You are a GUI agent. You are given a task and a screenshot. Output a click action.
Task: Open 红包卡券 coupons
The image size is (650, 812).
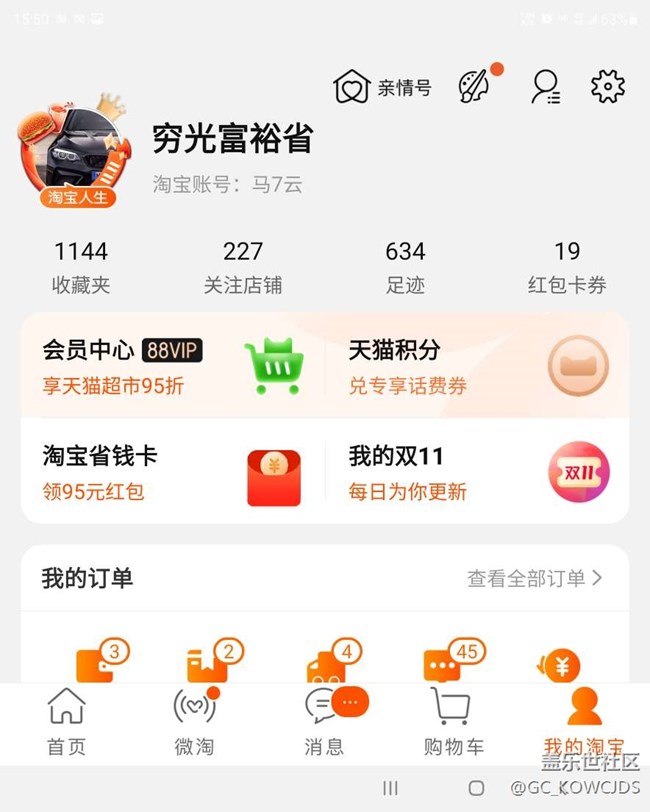tap(567, 267)
